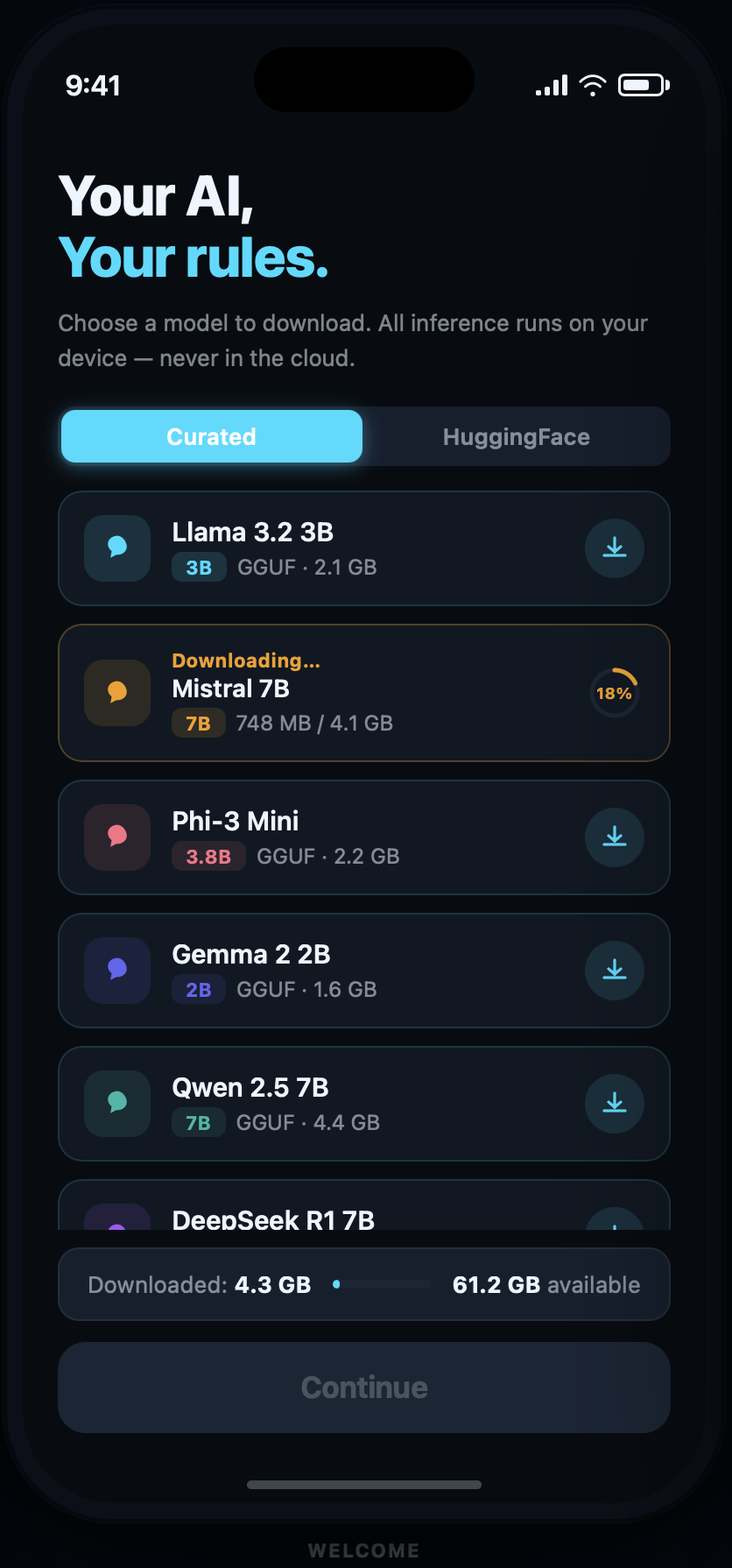Tap the Continue button
732x1568 pixels.
pos(364,1388)
